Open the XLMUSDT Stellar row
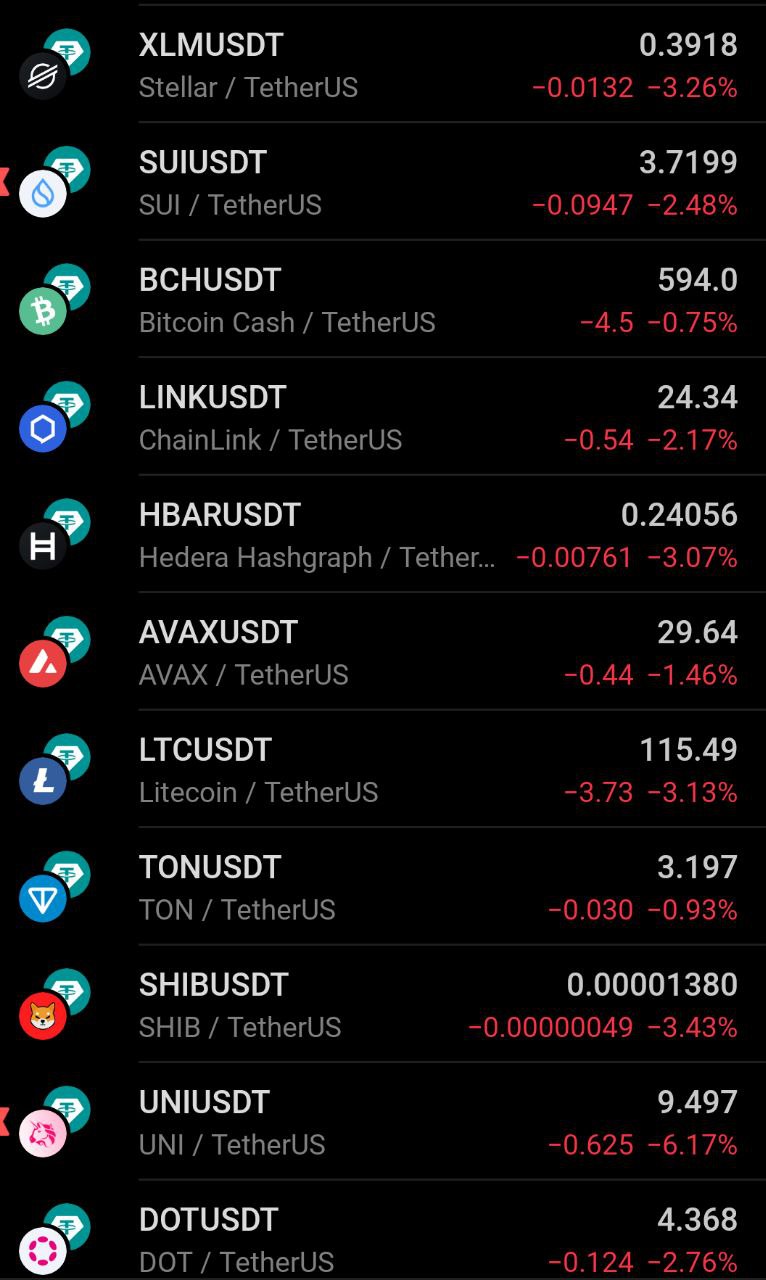 coord(383,65)
